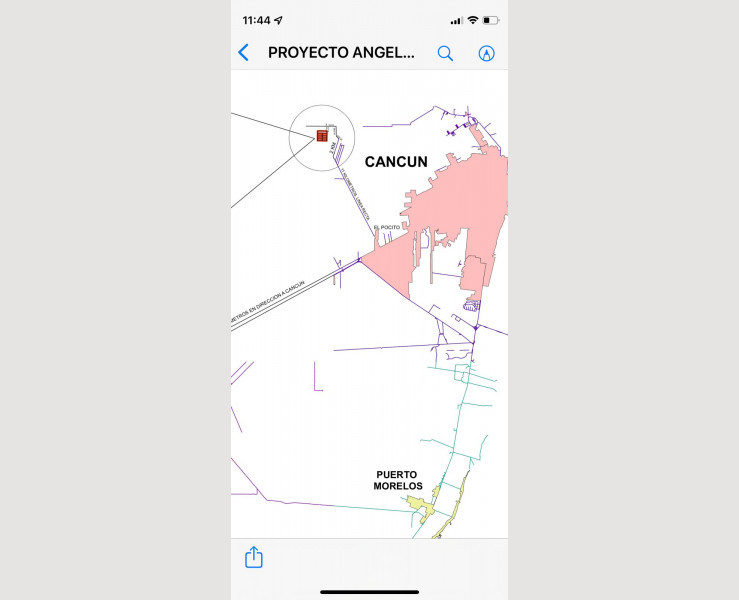739x600 pixels.
Task: Share this document
Action: 254,557
